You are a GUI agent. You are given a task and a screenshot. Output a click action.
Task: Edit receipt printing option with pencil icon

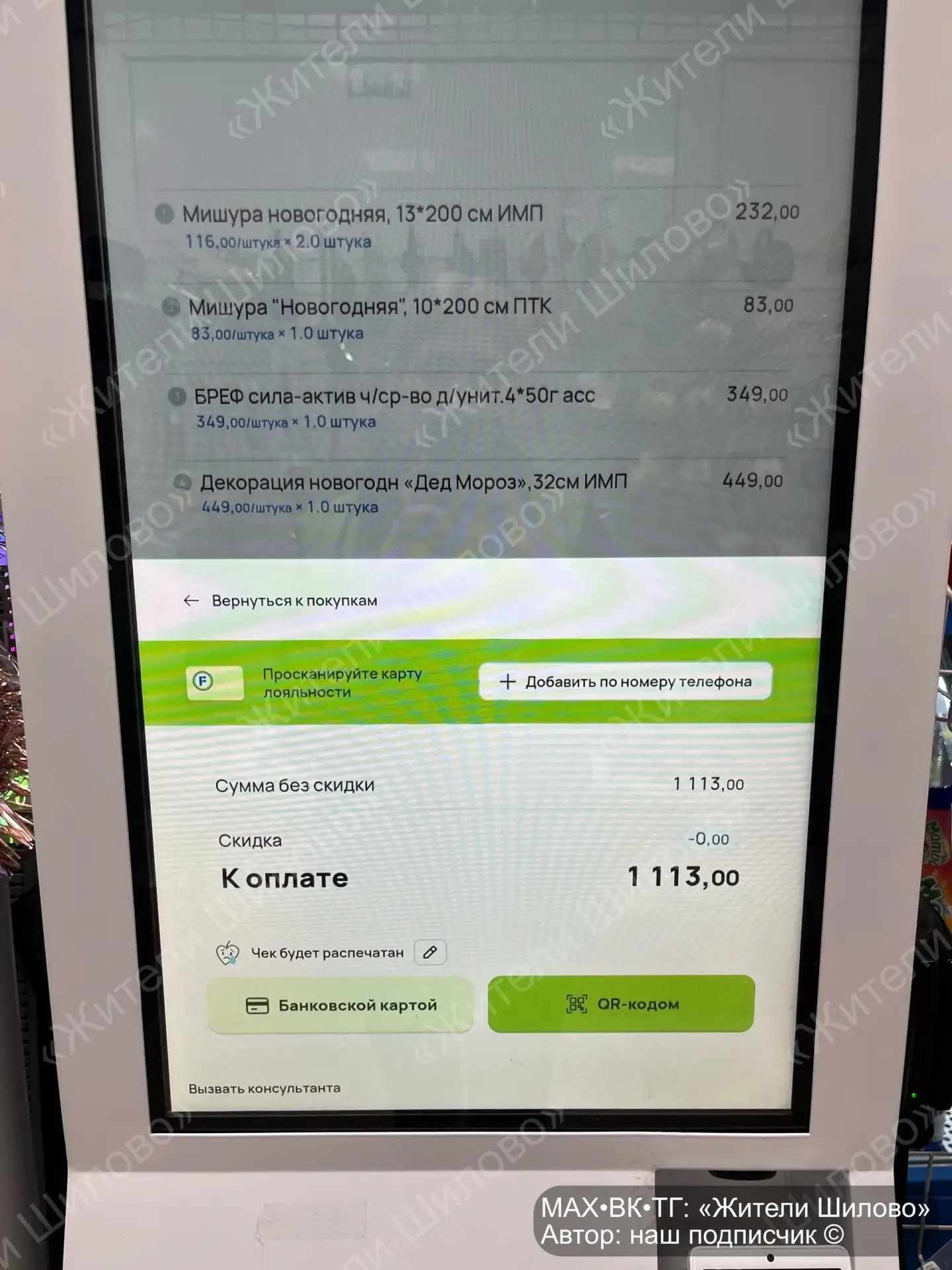coord(430,952)
